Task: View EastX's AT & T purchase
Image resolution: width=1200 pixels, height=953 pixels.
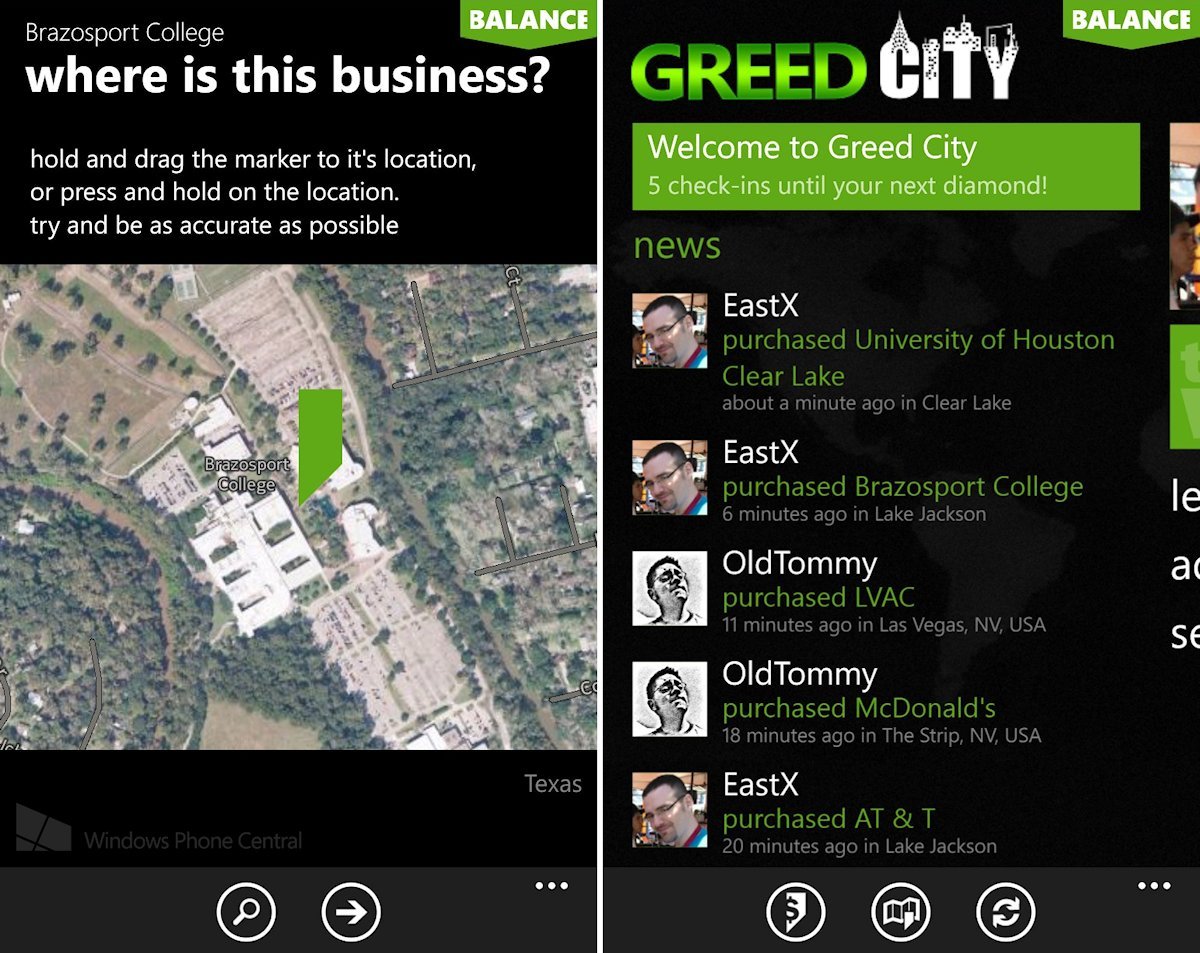Action: click(828, 819)
